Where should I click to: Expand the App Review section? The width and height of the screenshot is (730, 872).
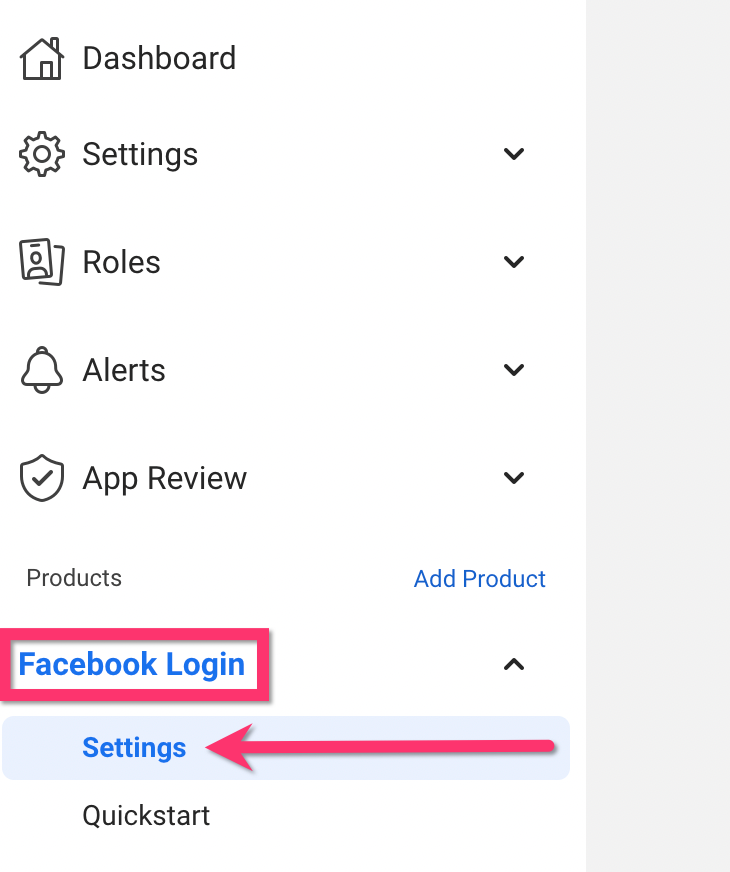point(513,478)
